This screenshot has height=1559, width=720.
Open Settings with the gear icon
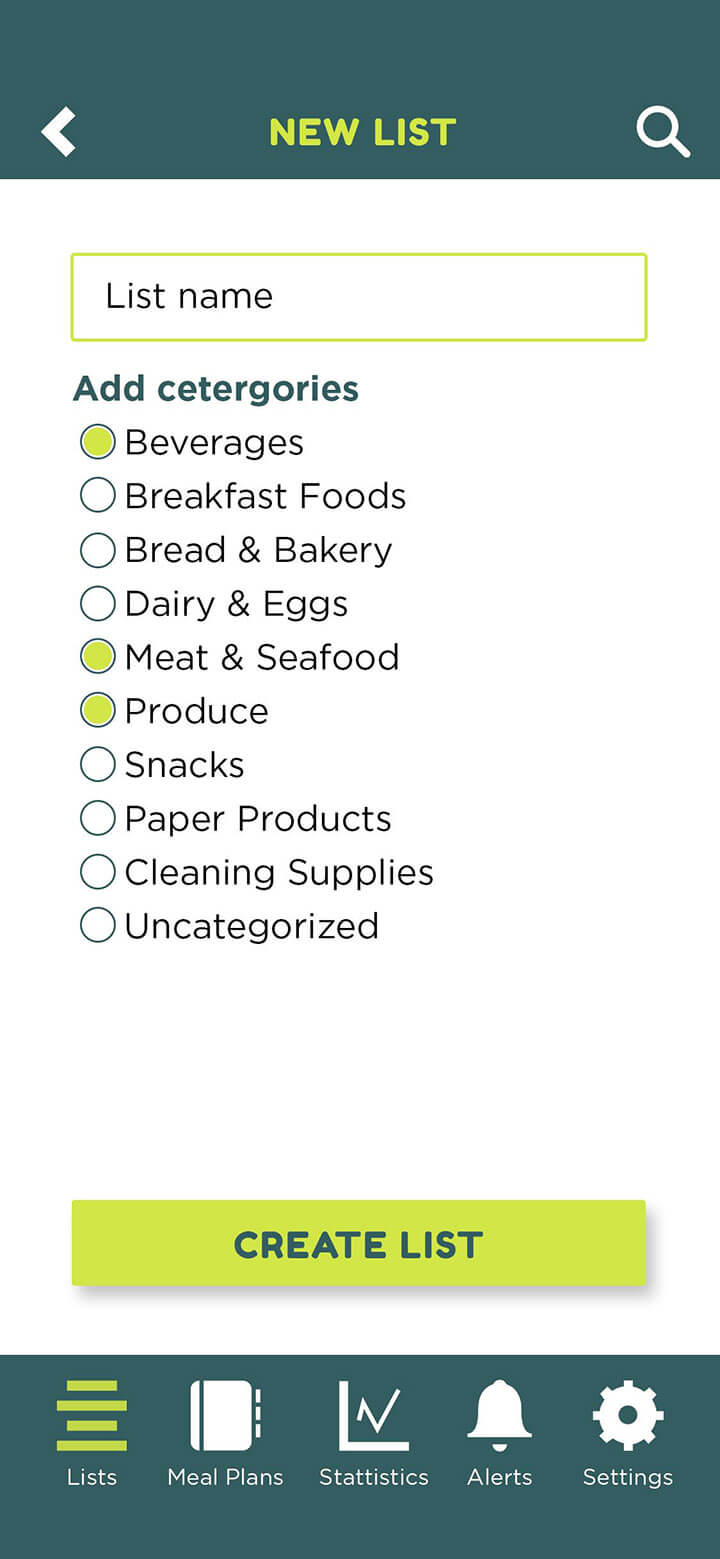point(627,1415)
